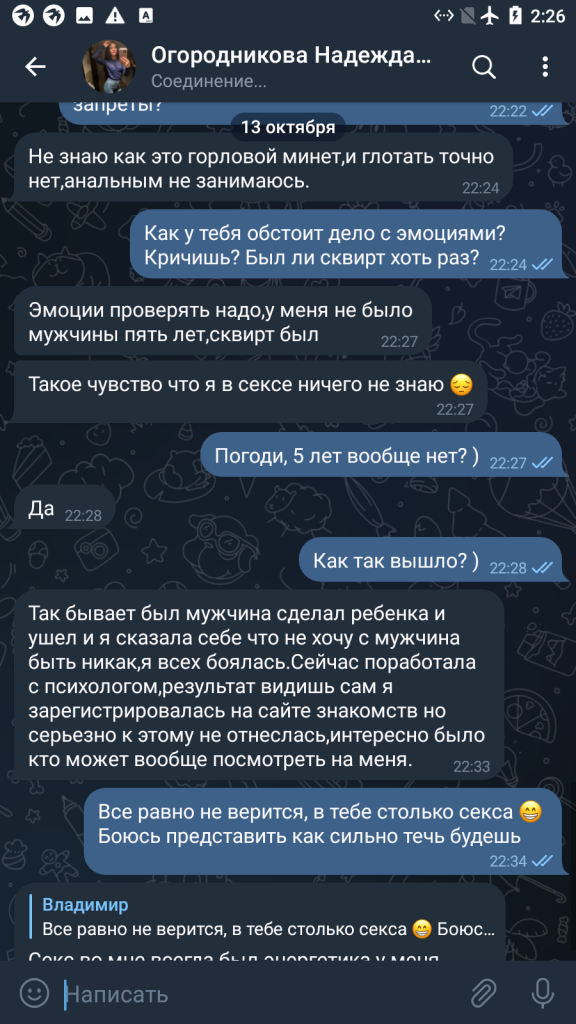The height and width of the screenshot is (1024, 576).
Task: Jump to the quoted Владимир message
Action: pyautogui.click(x=262, y=916)
